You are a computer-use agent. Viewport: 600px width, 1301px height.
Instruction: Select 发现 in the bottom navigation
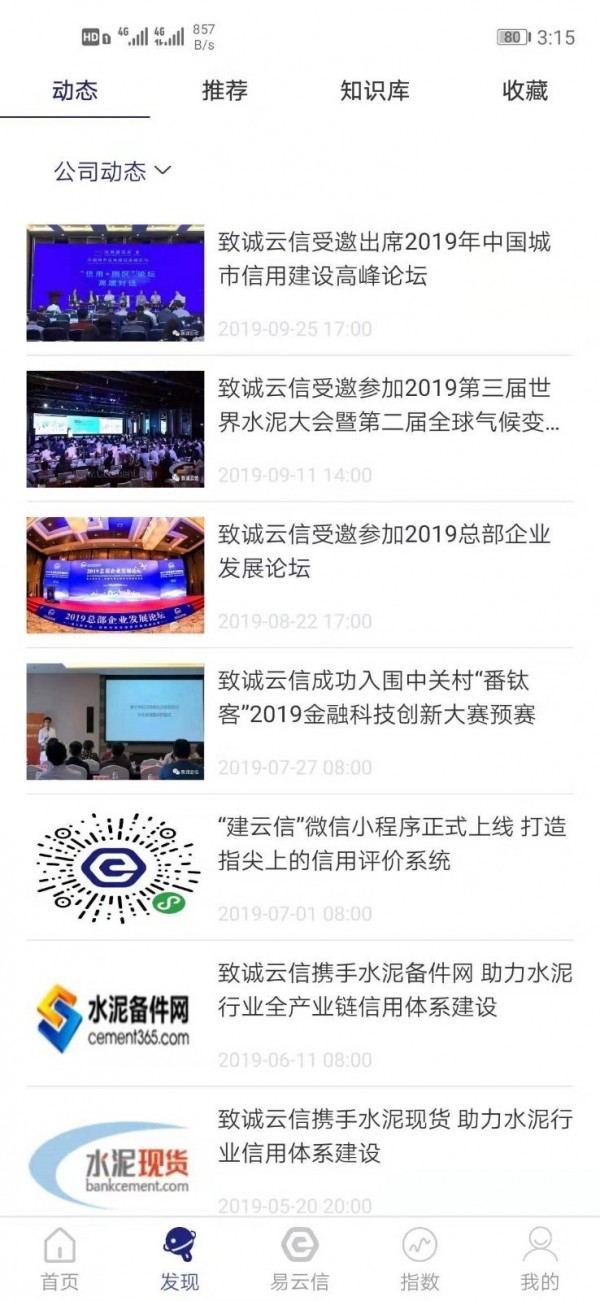pyautogui.click(x=180, y=1259)
